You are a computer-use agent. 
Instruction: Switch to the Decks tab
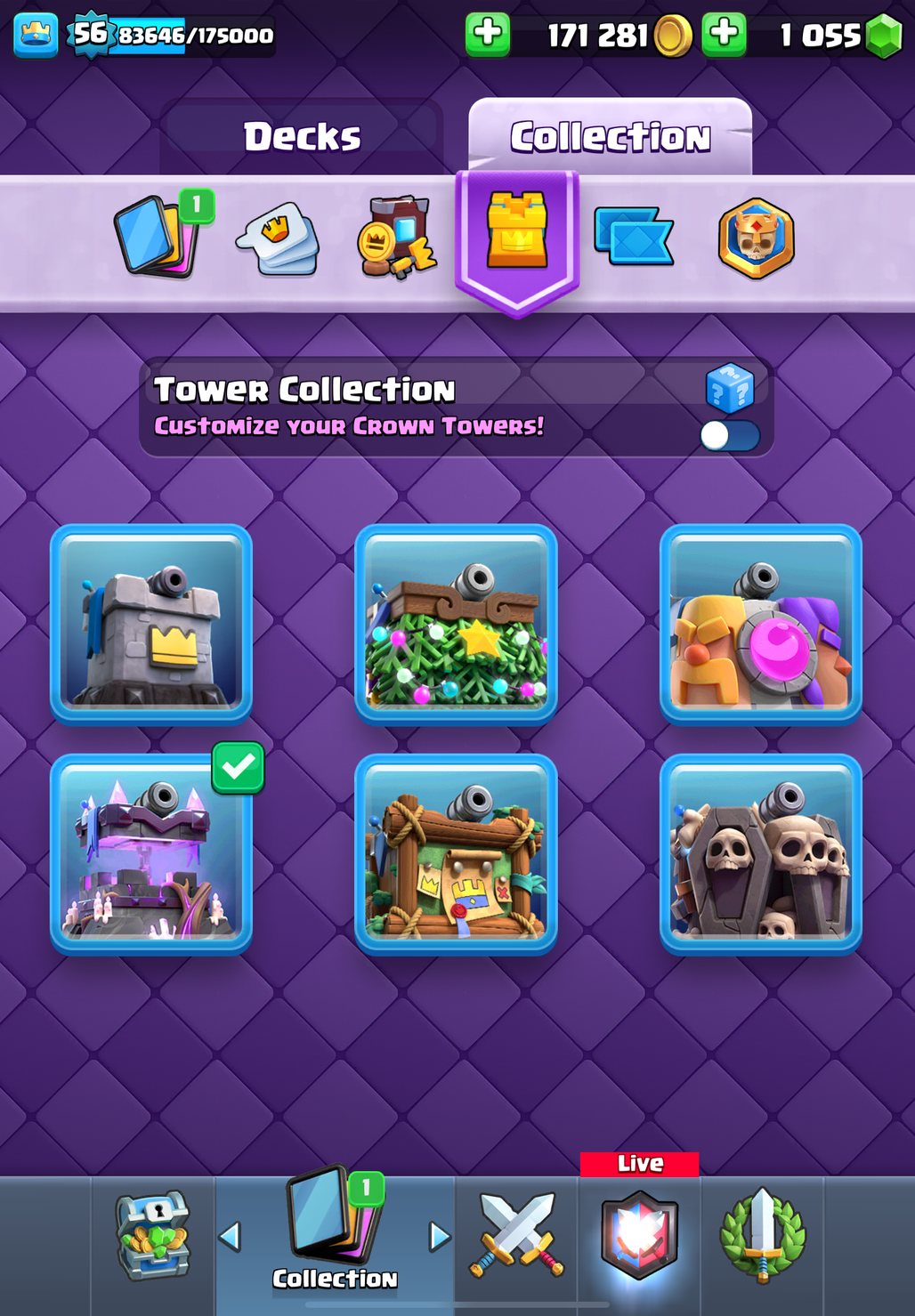click(x=302, y=136)
